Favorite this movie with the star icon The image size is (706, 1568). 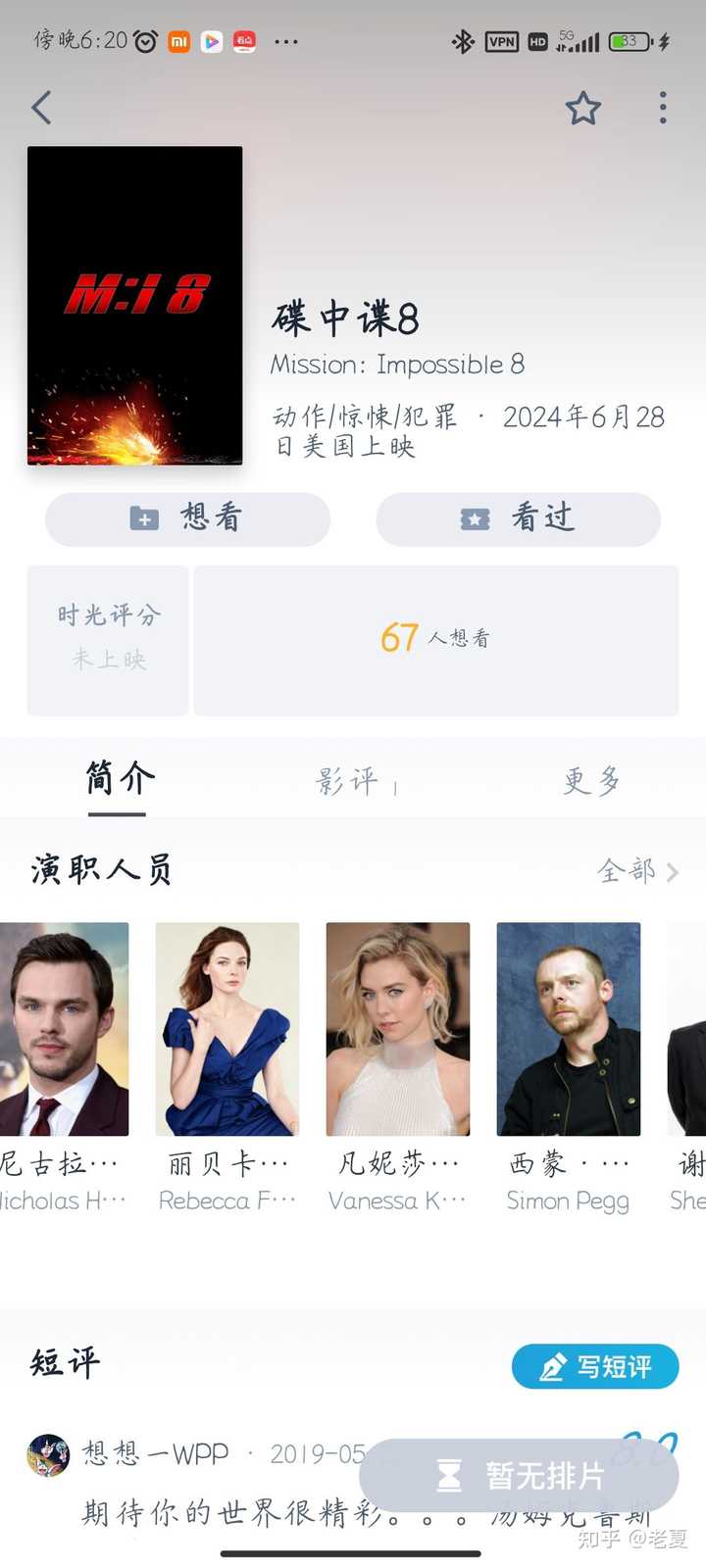tap(582, 108)
